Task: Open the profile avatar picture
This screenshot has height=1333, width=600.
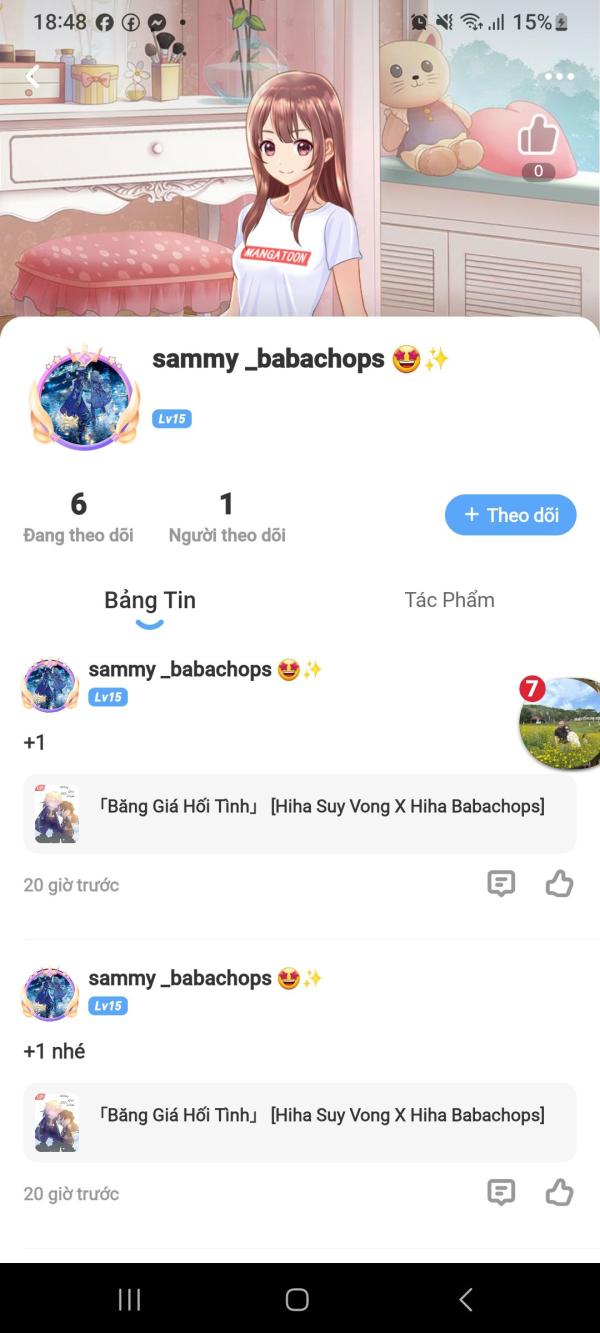Action: pos(84,399)
